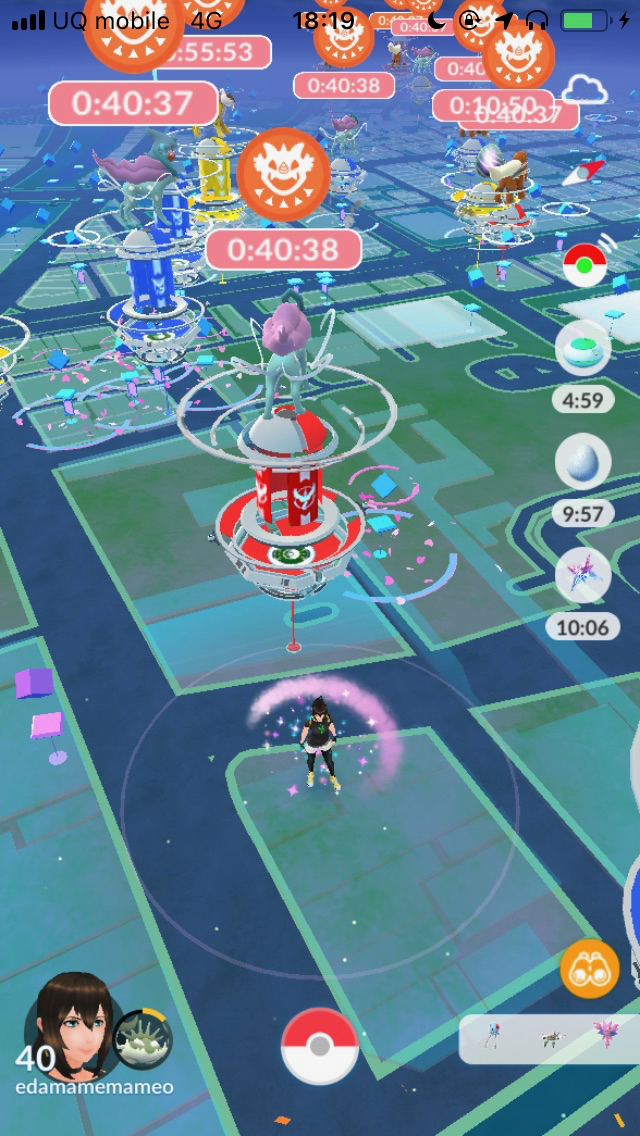View active Star Piece showing 10:06
The width and height of the screenshot is (640, 1136).
583,577
